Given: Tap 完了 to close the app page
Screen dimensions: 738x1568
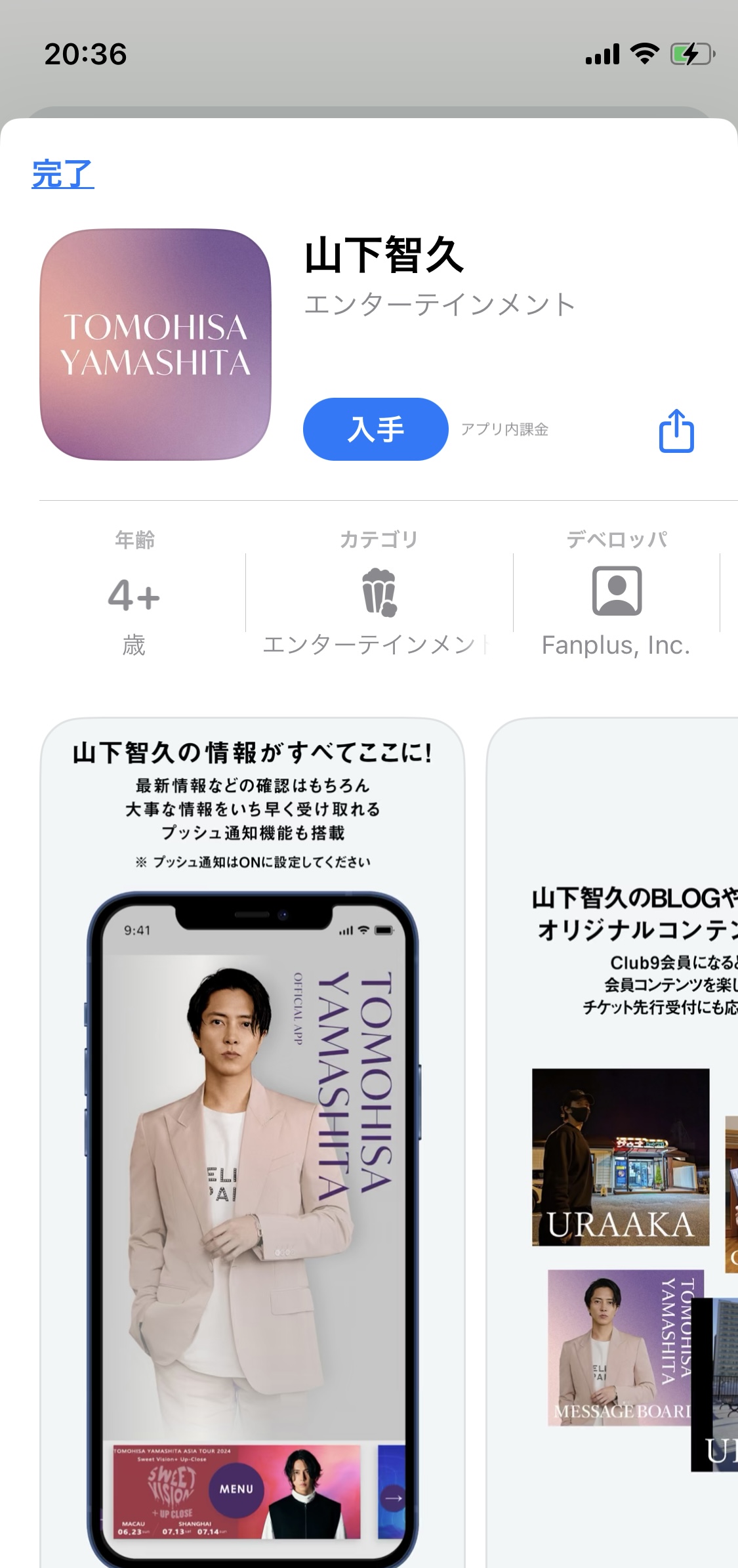Looking at the screenshot, I should pos(63,174).
